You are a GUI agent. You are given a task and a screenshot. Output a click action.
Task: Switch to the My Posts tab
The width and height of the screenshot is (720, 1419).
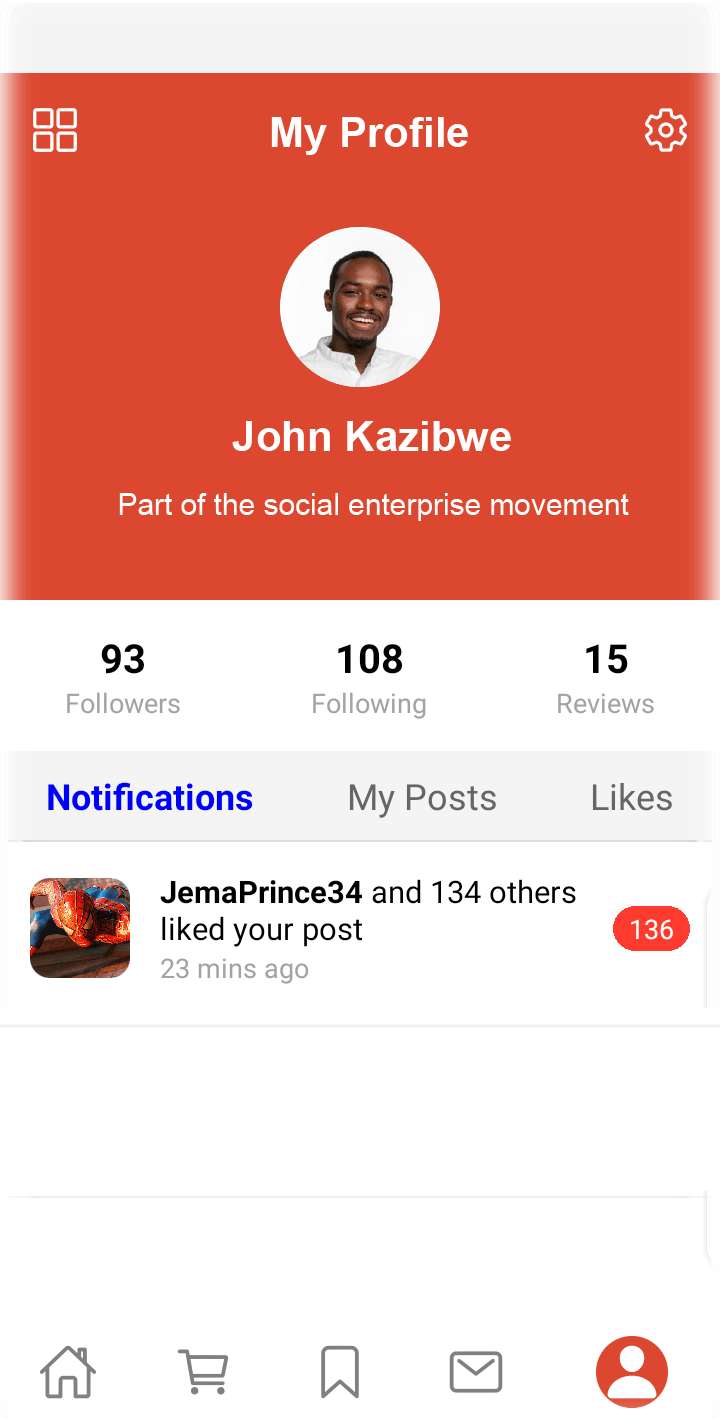click(422, 798)
